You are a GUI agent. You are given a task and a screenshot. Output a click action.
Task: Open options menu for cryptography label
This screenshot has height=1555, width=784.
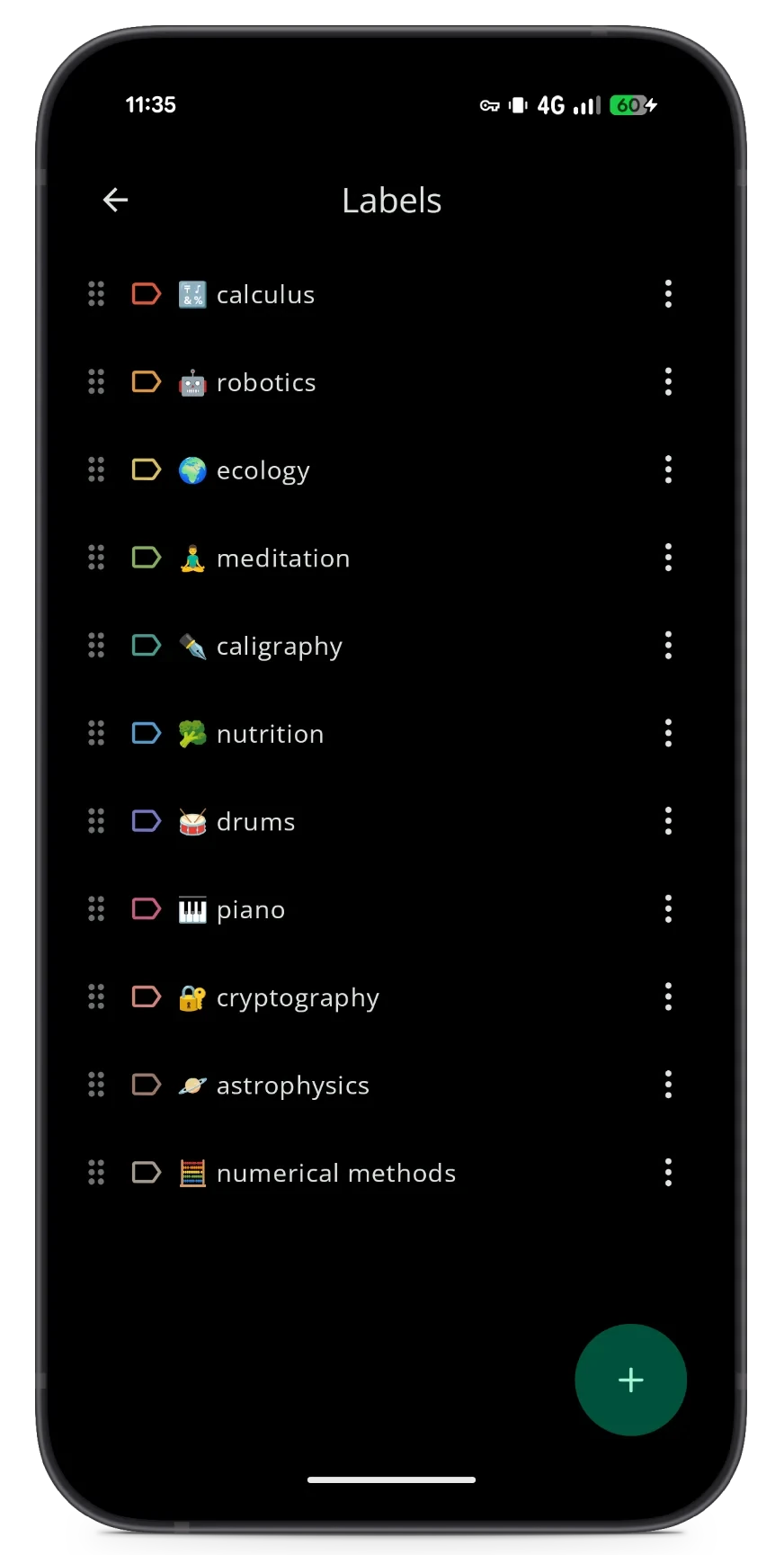click(x=668, y=997)
